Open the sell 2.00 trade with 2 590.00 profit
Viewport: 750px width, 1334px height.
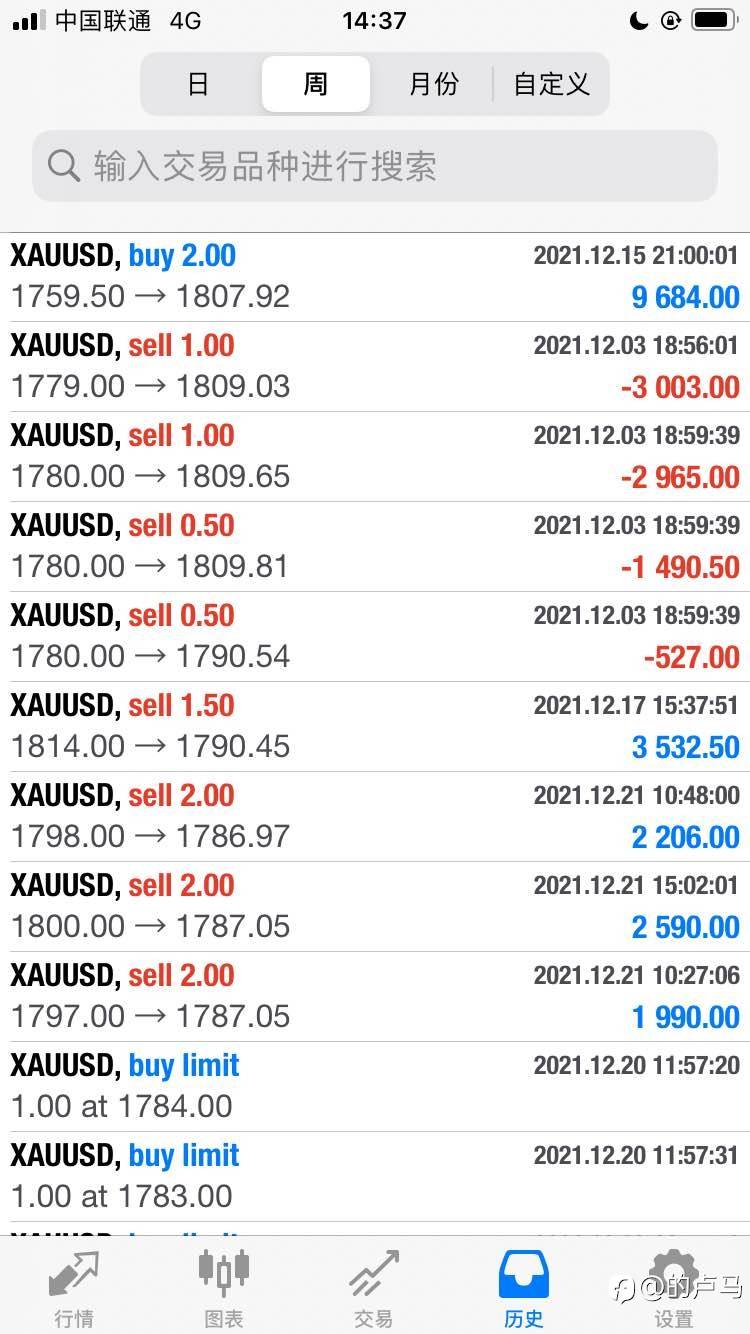[375, 907]
